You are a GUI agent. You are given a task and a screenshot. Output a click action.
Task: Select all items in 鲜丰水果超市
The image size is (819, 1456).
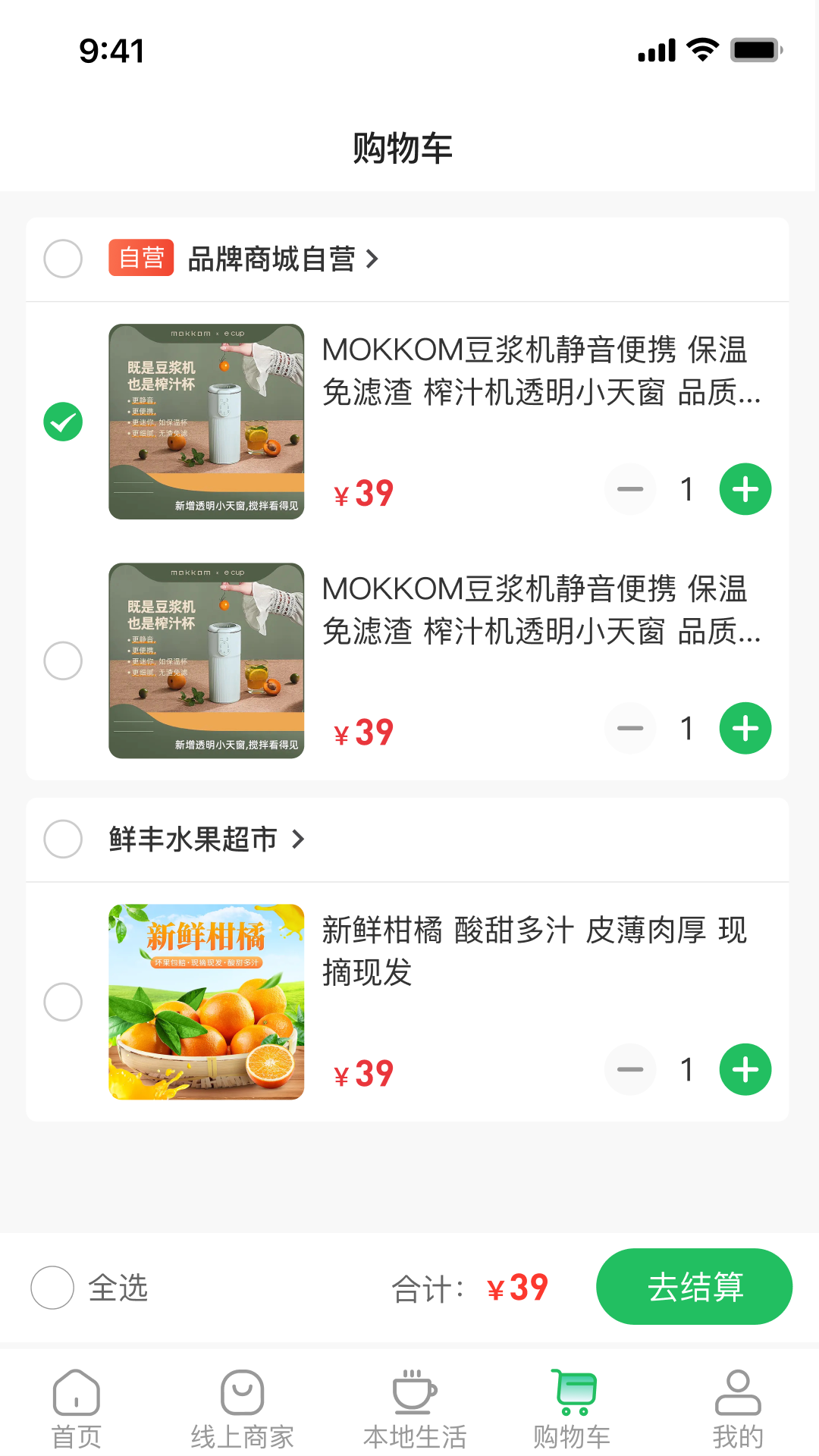[63, 839]
